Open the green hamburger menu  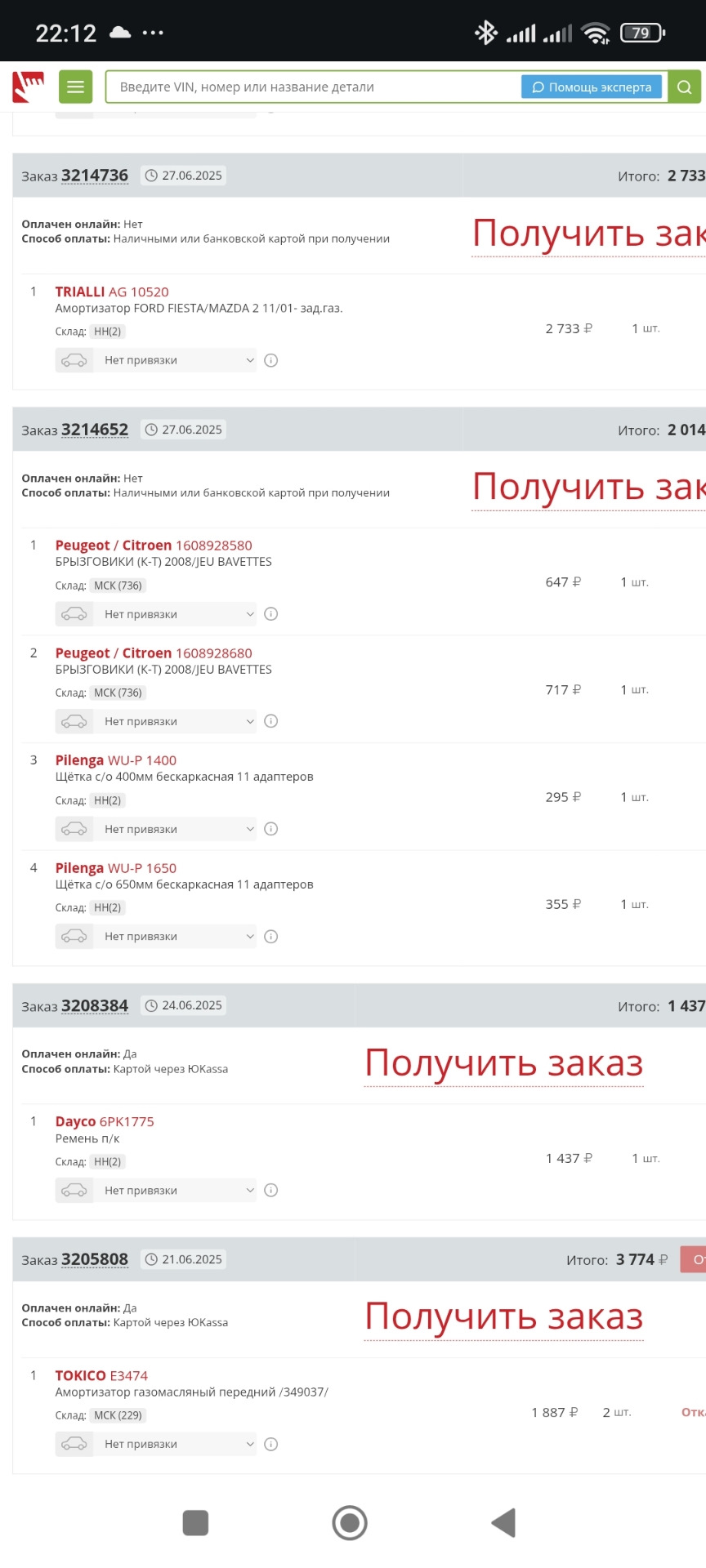tap(75, 87)
